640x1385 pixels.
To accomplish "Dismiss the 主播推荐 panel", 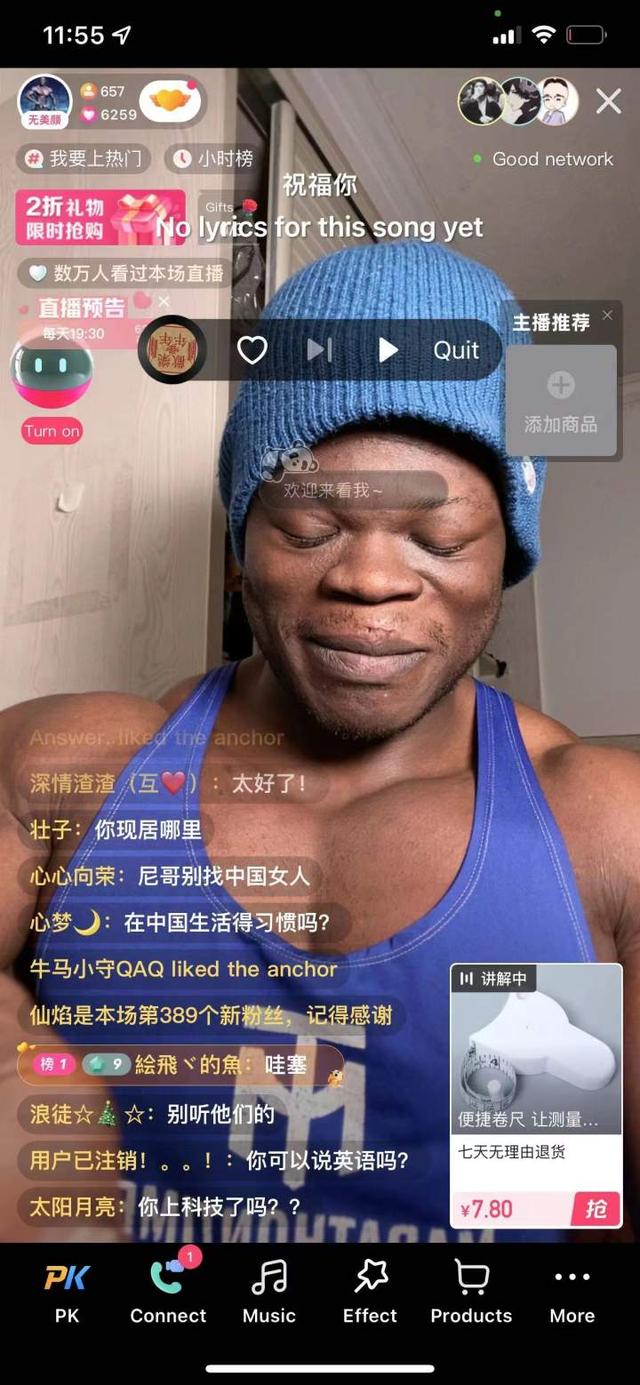I will 607,316.
